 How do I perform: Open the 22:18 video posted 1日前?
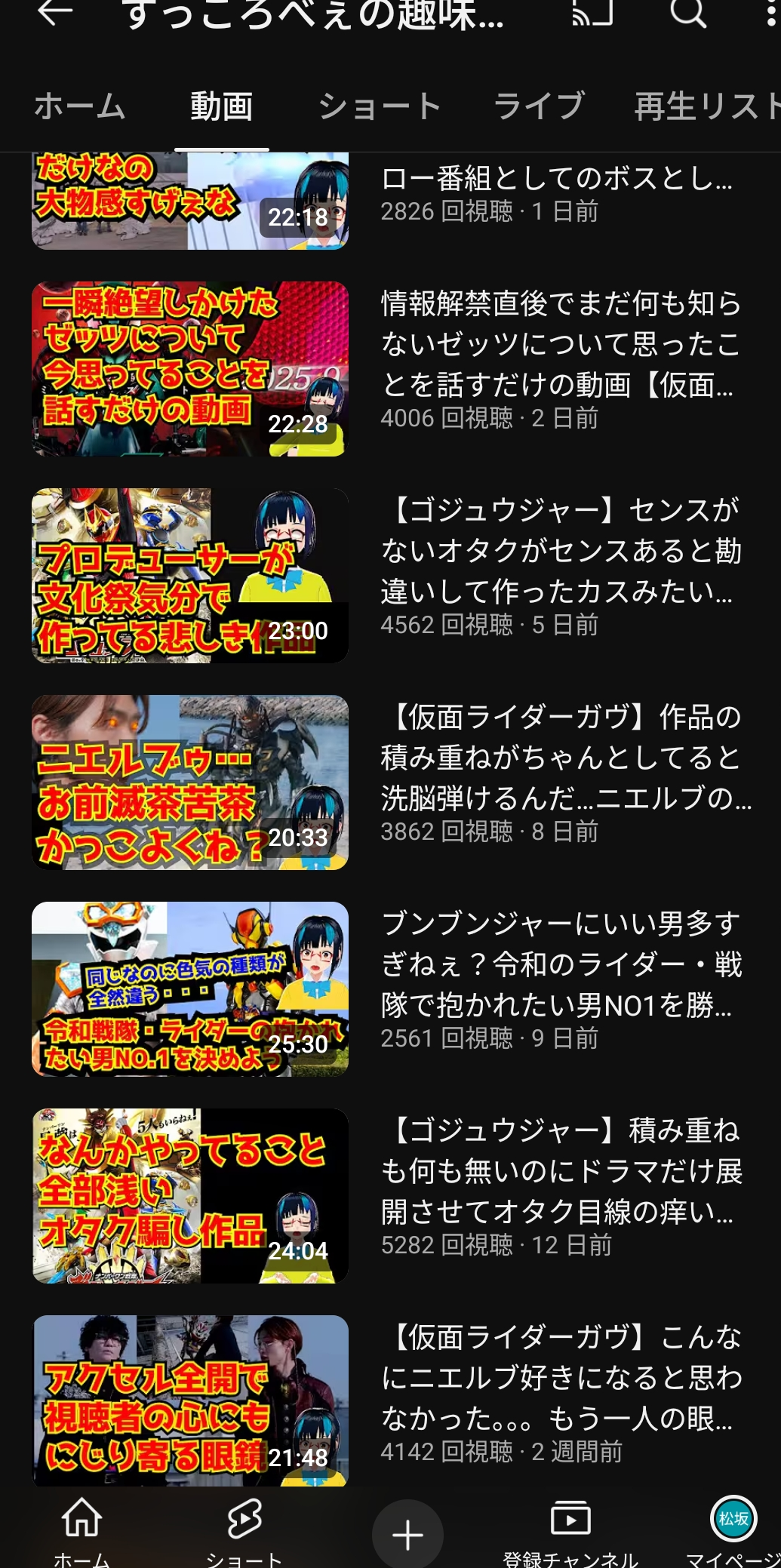tap(392, 200)
